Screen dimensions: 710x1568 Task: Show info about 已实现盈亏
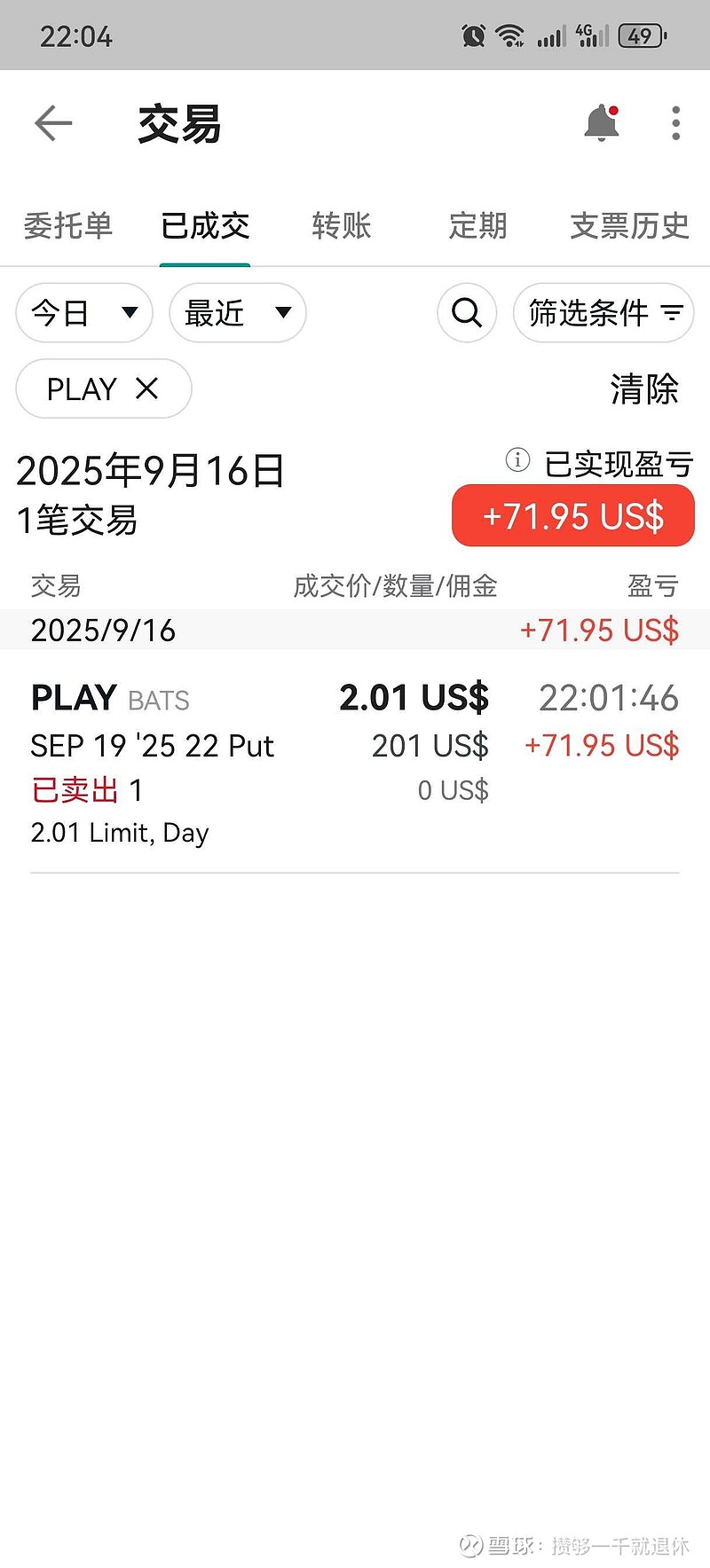coord(517,460)
